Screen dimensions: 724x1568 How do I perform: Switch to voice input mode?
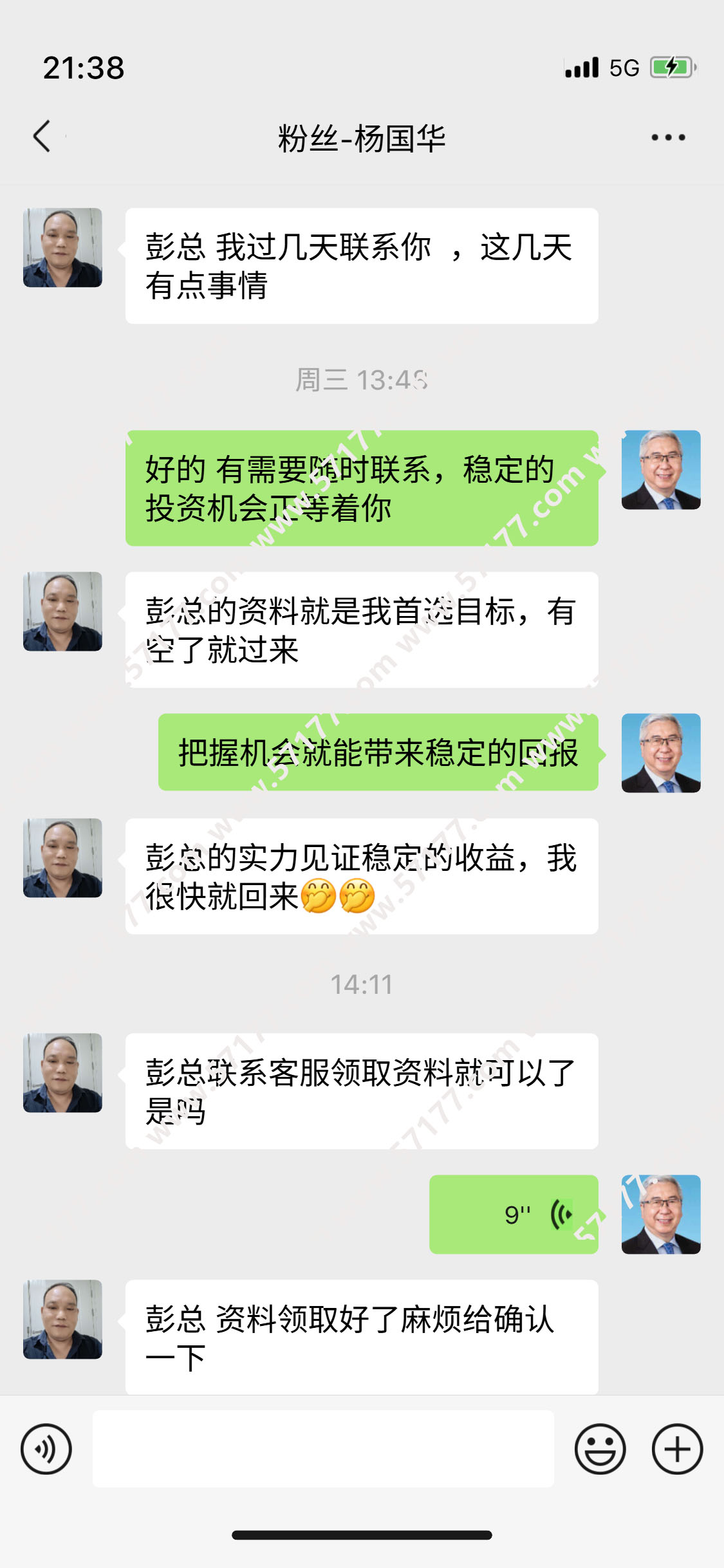(46, 1449)
